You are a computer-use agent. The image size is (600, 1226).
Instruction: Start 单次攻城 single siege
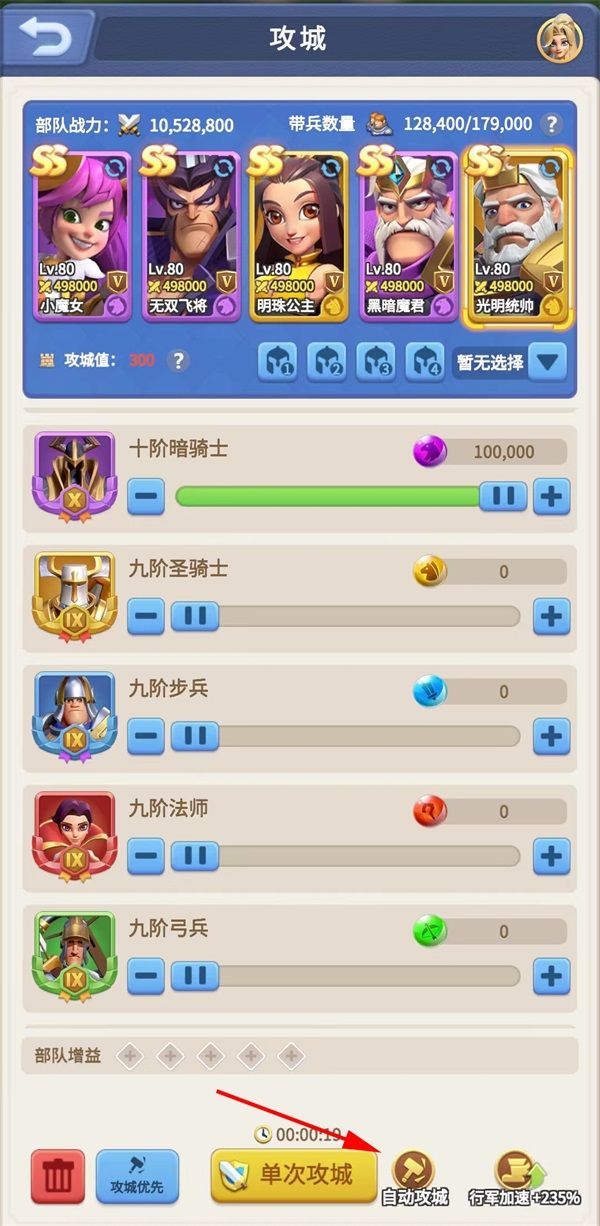(x=295, y=1175)
